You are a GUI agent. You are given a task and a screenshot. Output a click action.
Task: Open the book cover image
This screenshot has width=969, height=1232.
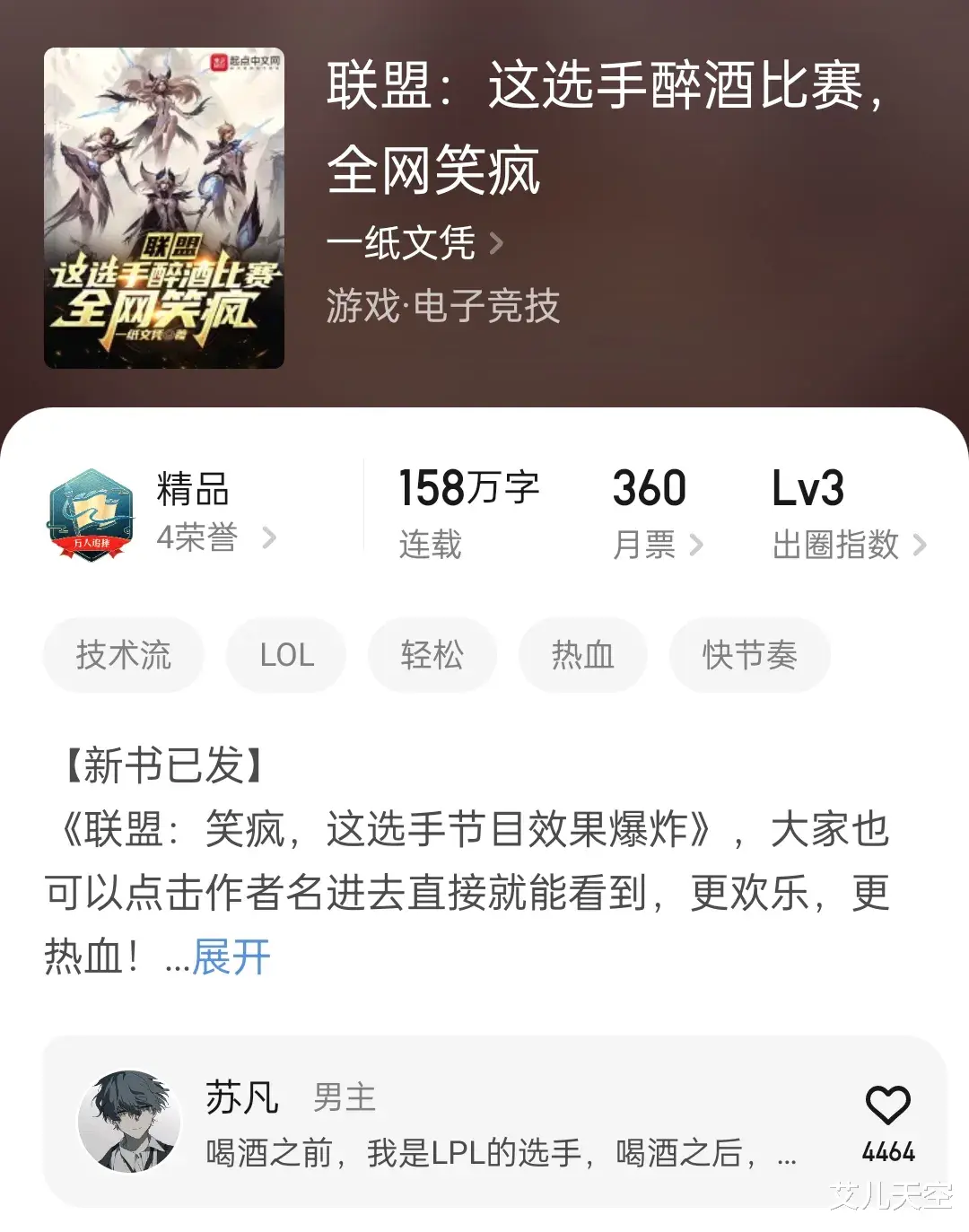(164, 208)
